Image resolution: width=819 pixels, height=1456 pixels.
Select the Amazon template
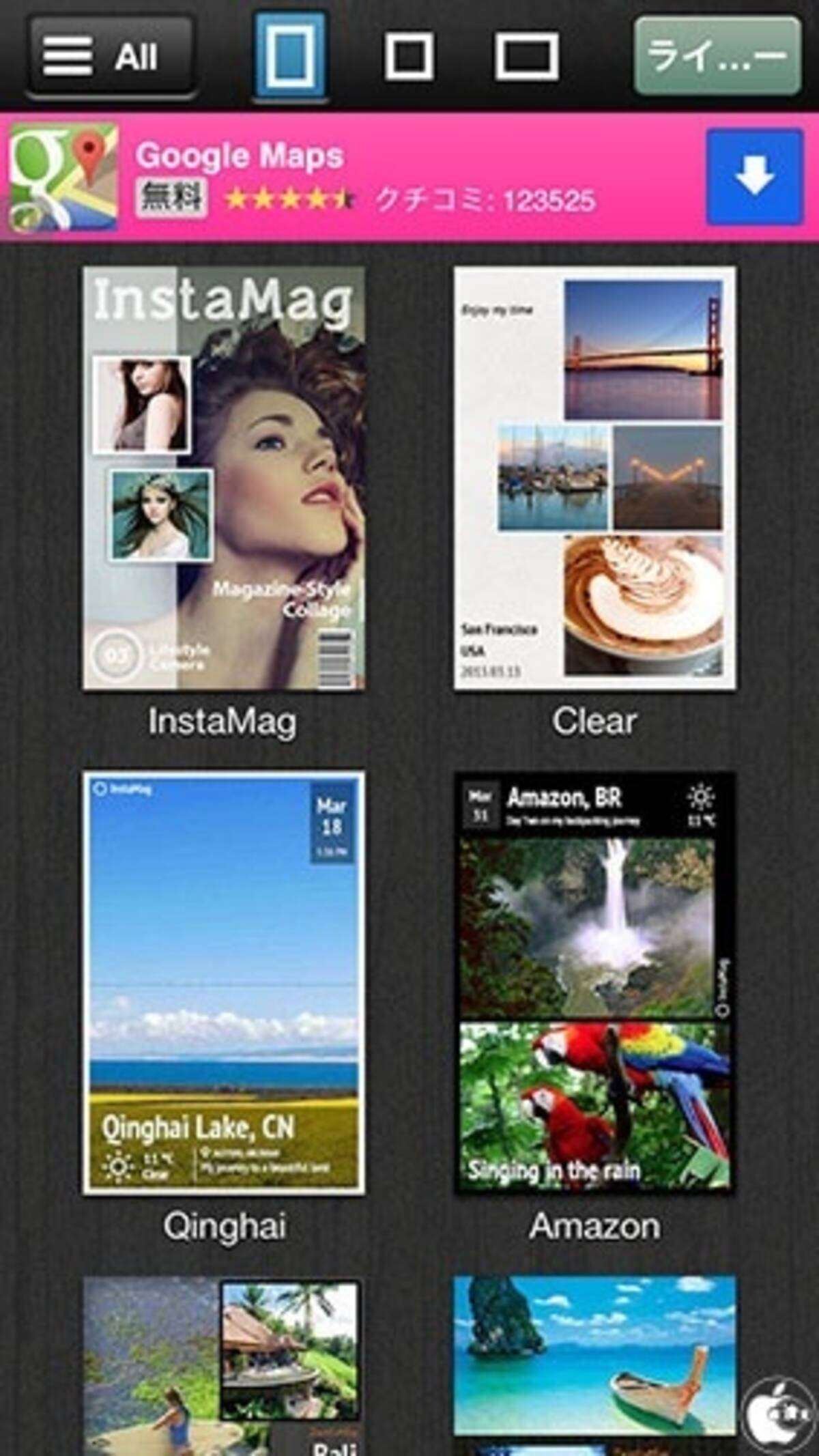(594, 983)
